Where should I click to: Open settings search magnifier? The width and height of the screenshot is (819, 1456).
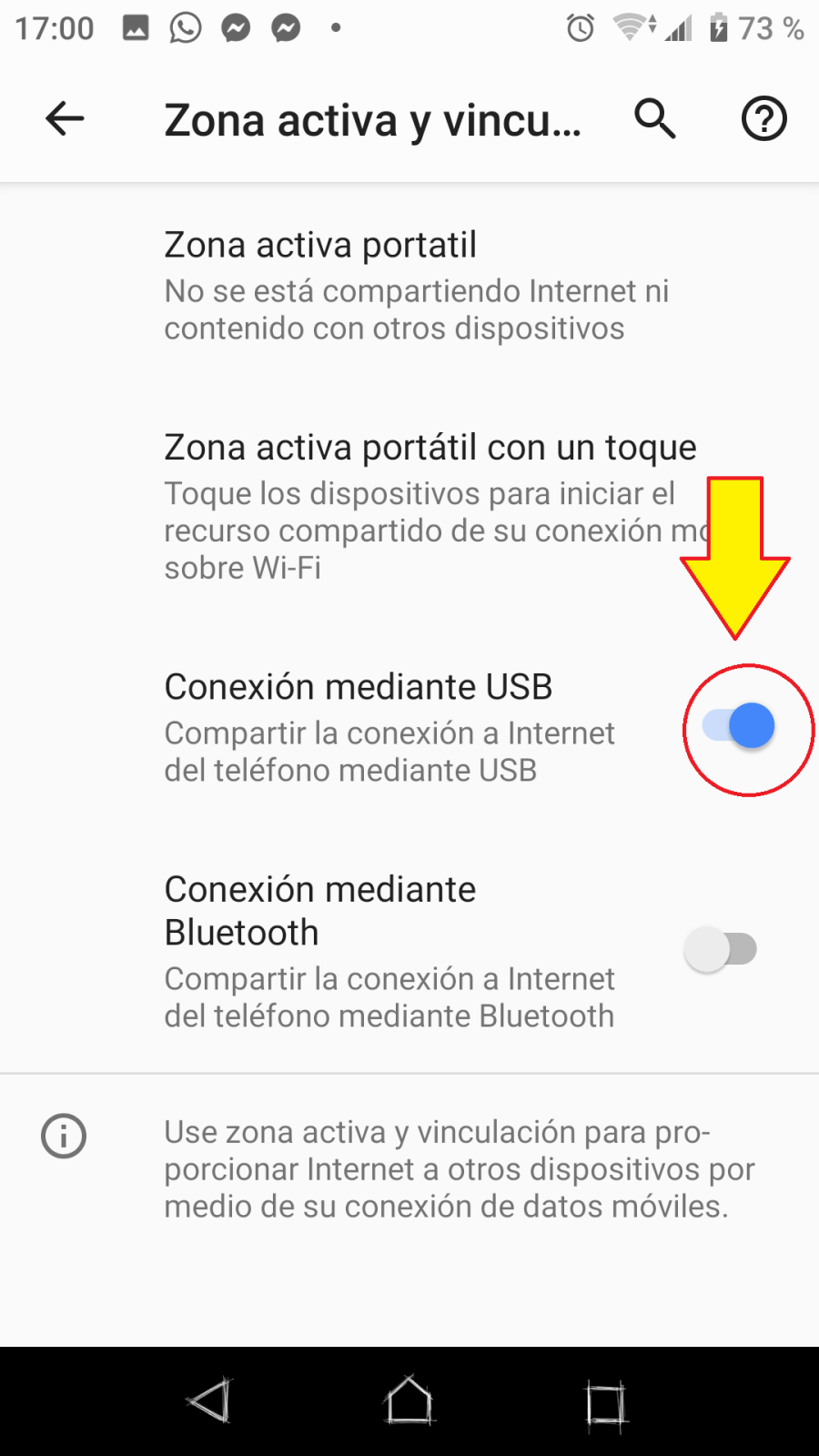[655, 118]
